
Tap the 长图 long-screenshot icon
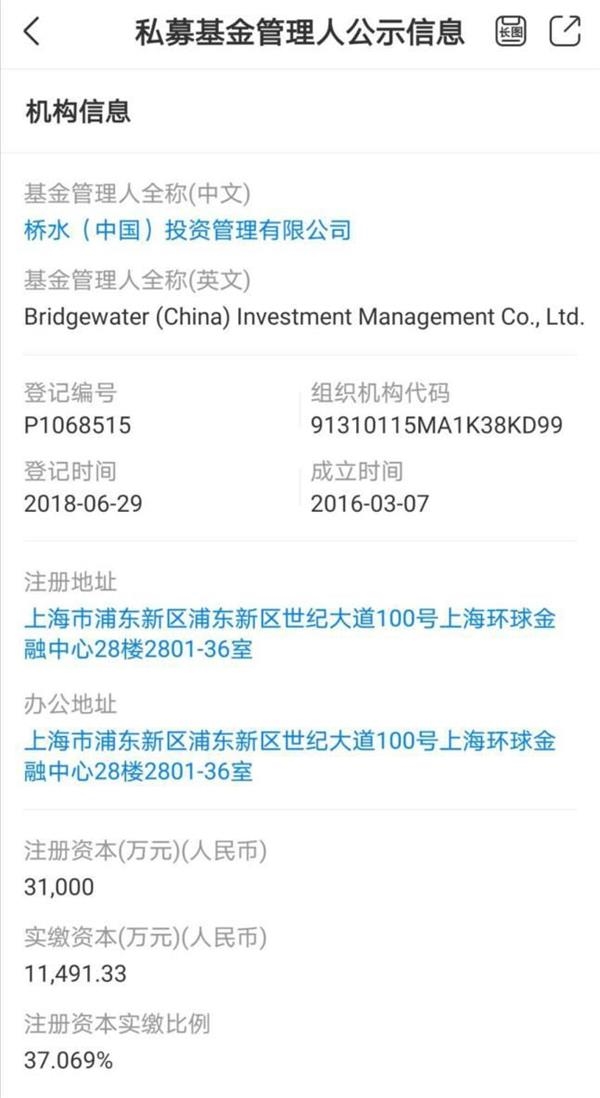pyautogui.click(x=511, y=32)
